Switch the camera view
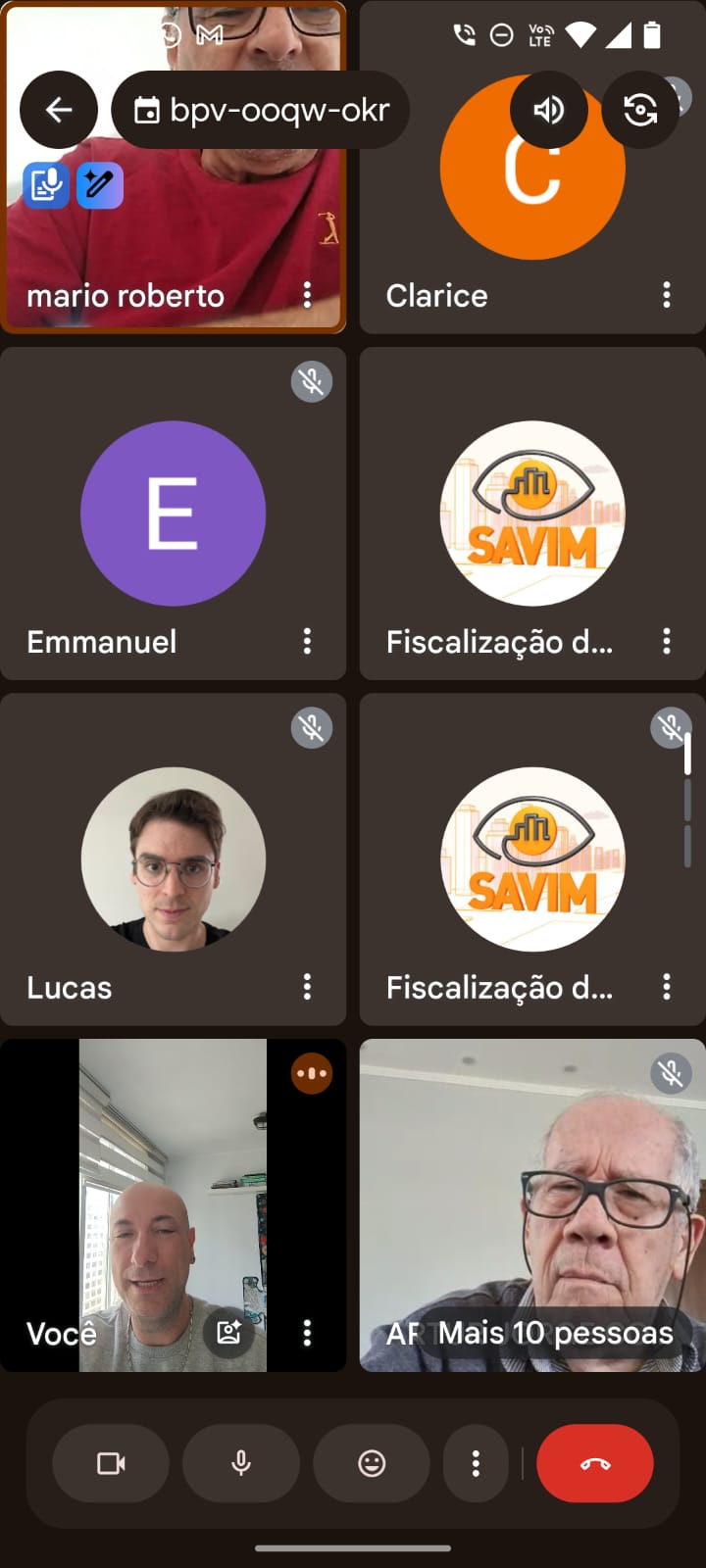Viewport: 706px width, 1568px height. [640, 110]
